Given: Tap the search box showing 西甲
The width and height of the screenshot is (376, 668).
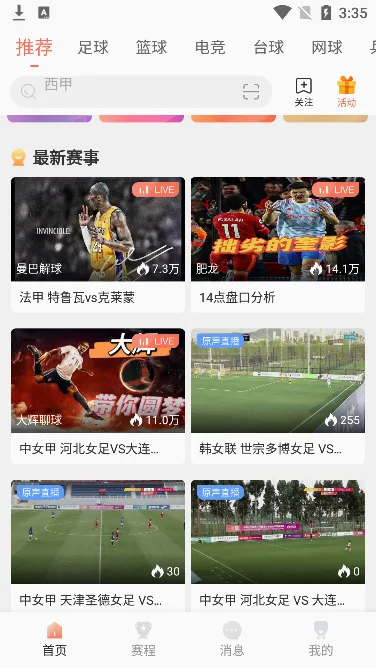Looking at the screenshot, I should [141, 92].
